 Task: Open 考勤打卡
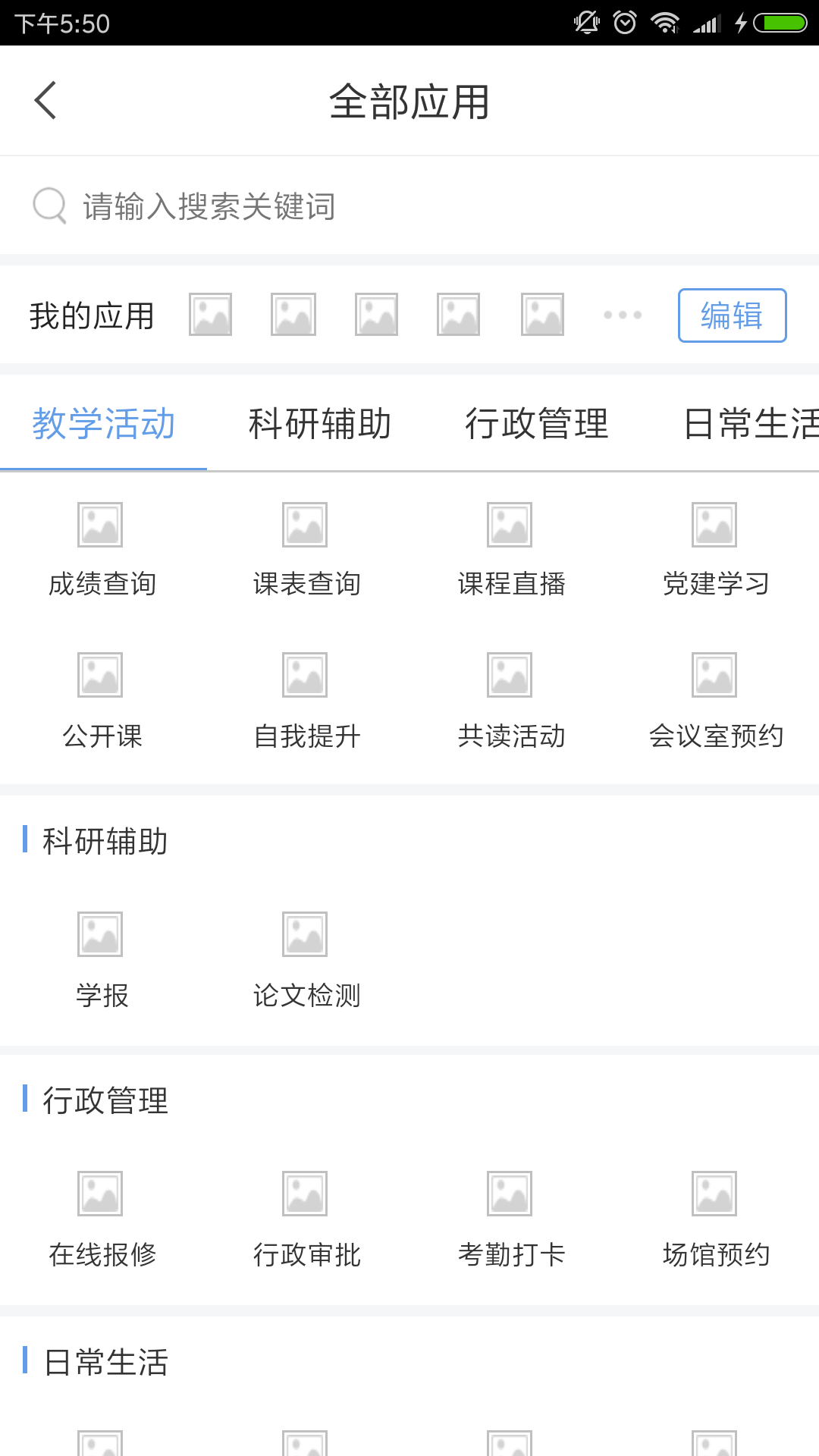(512, 1220)
